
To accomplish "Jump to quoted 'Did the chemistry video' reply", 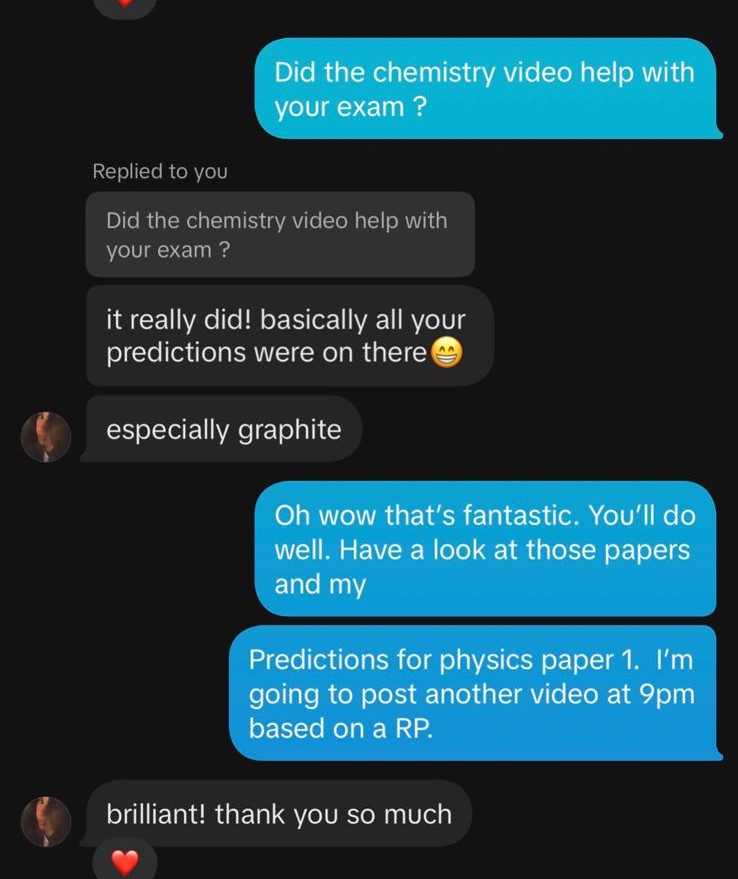I will pos(279,235).
